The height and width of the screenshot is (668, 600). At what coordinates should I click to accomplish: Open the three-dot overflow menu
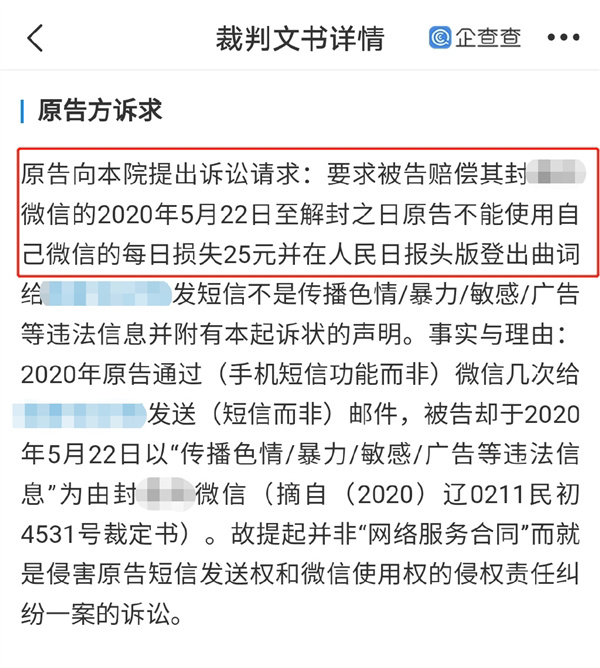pyautogui.click(x=563, y=38)
